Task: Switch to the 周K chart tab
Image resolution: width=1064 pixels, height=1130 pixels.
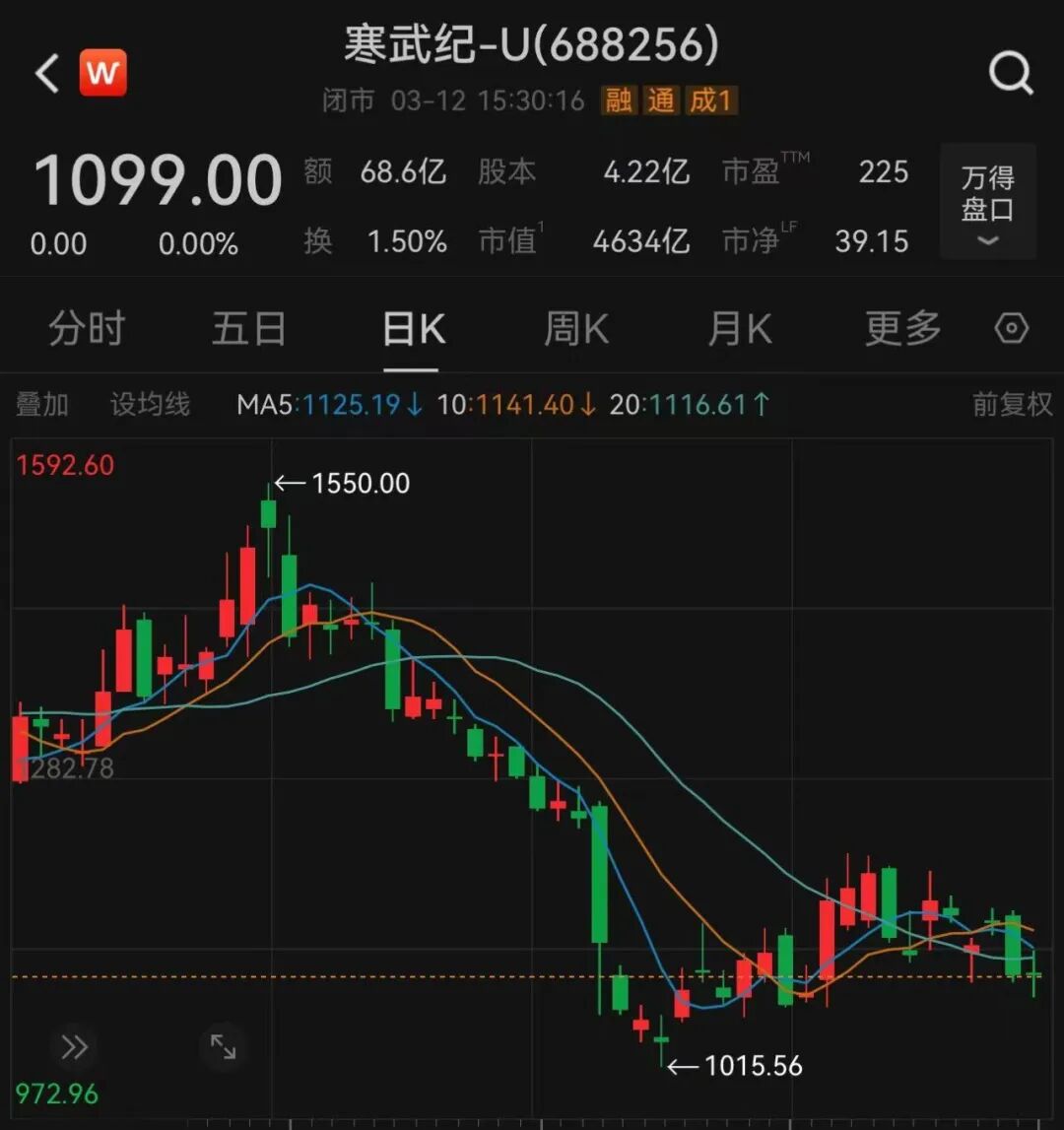Action: point(576,329)
